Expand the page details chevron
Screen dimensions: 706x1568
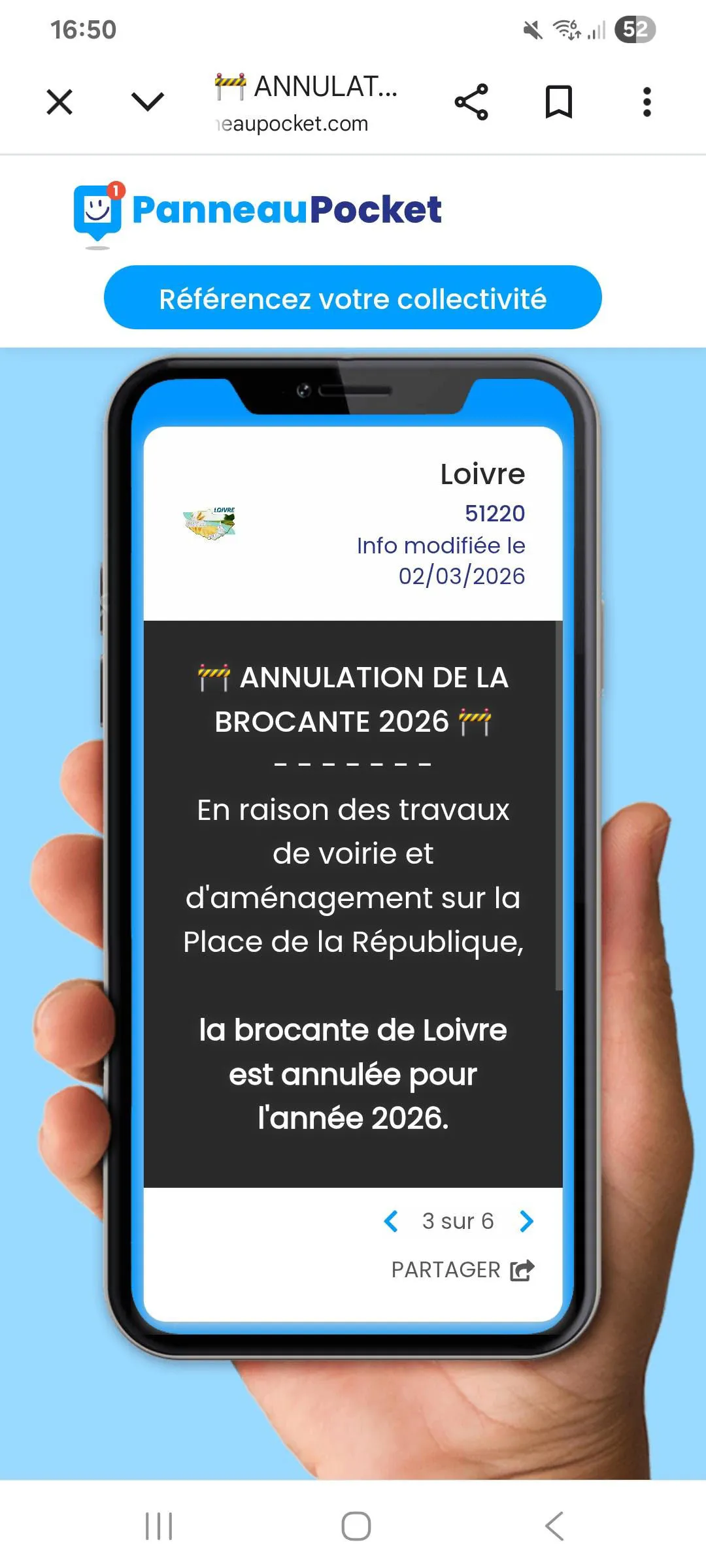pyautogui.click(x=148, y=102)
